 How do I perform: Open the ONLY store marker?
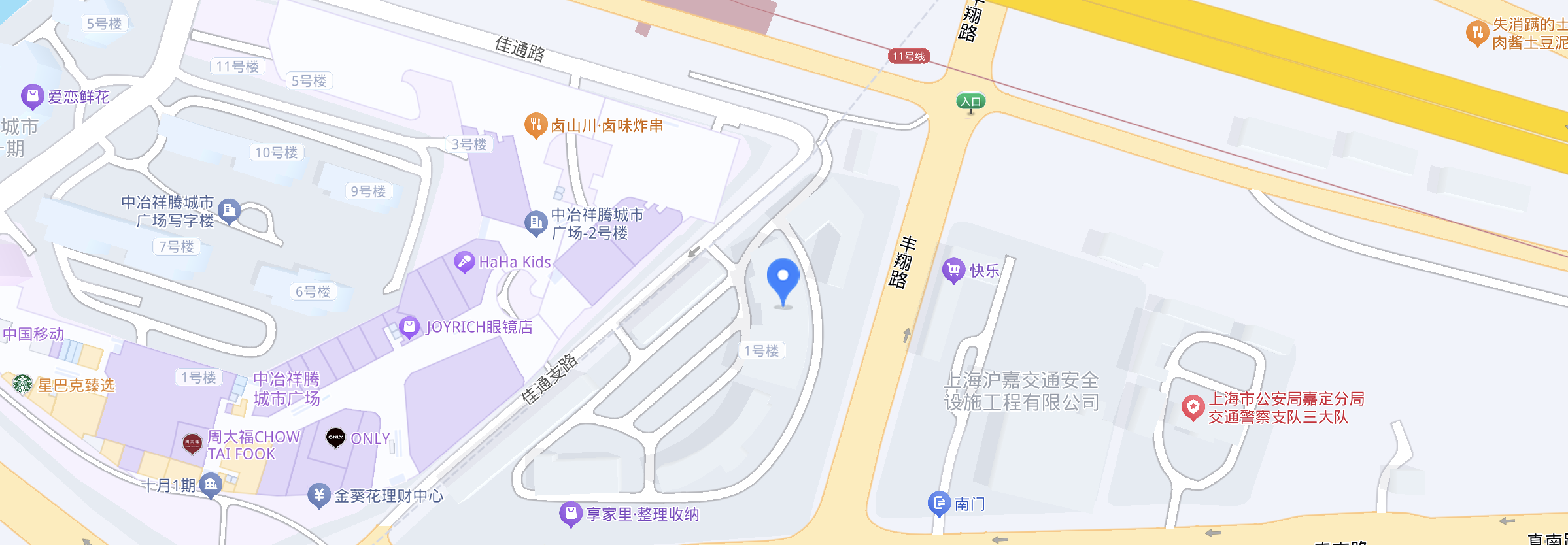pyautogui.click(x=335, y=437)
